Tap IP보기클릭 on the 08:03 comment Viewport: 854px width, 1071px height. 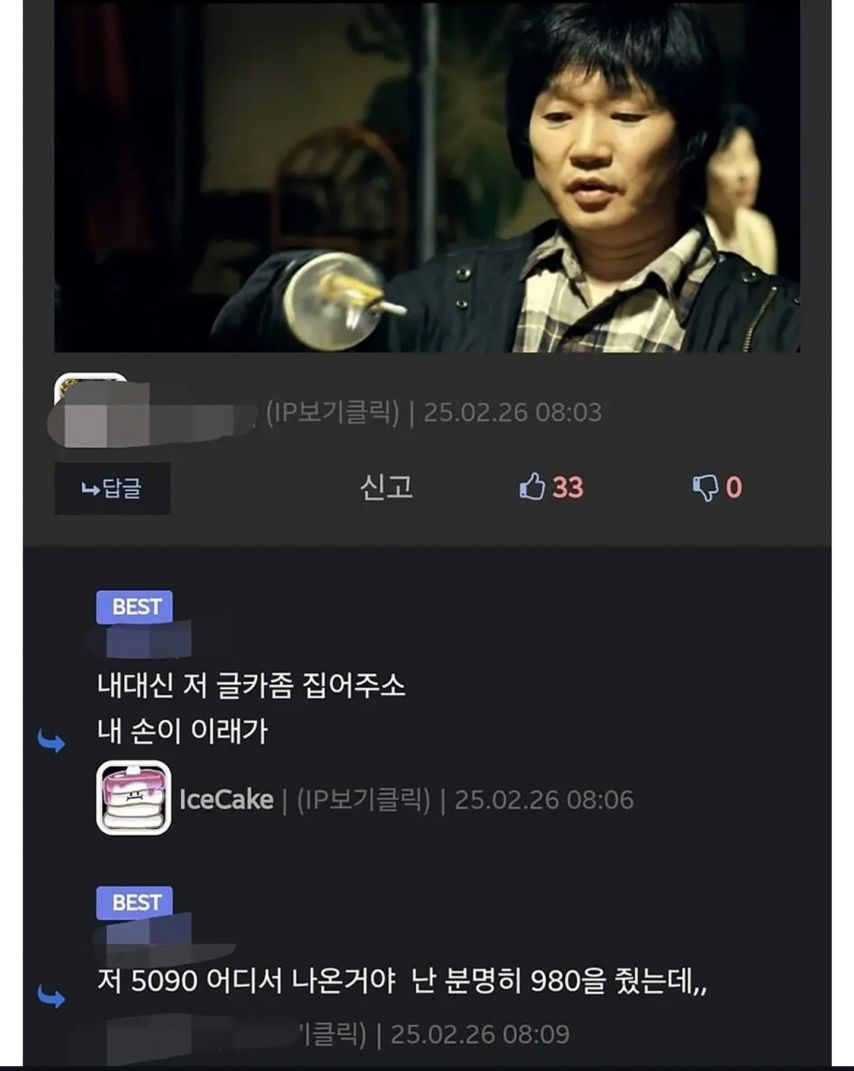coord(333,412)
